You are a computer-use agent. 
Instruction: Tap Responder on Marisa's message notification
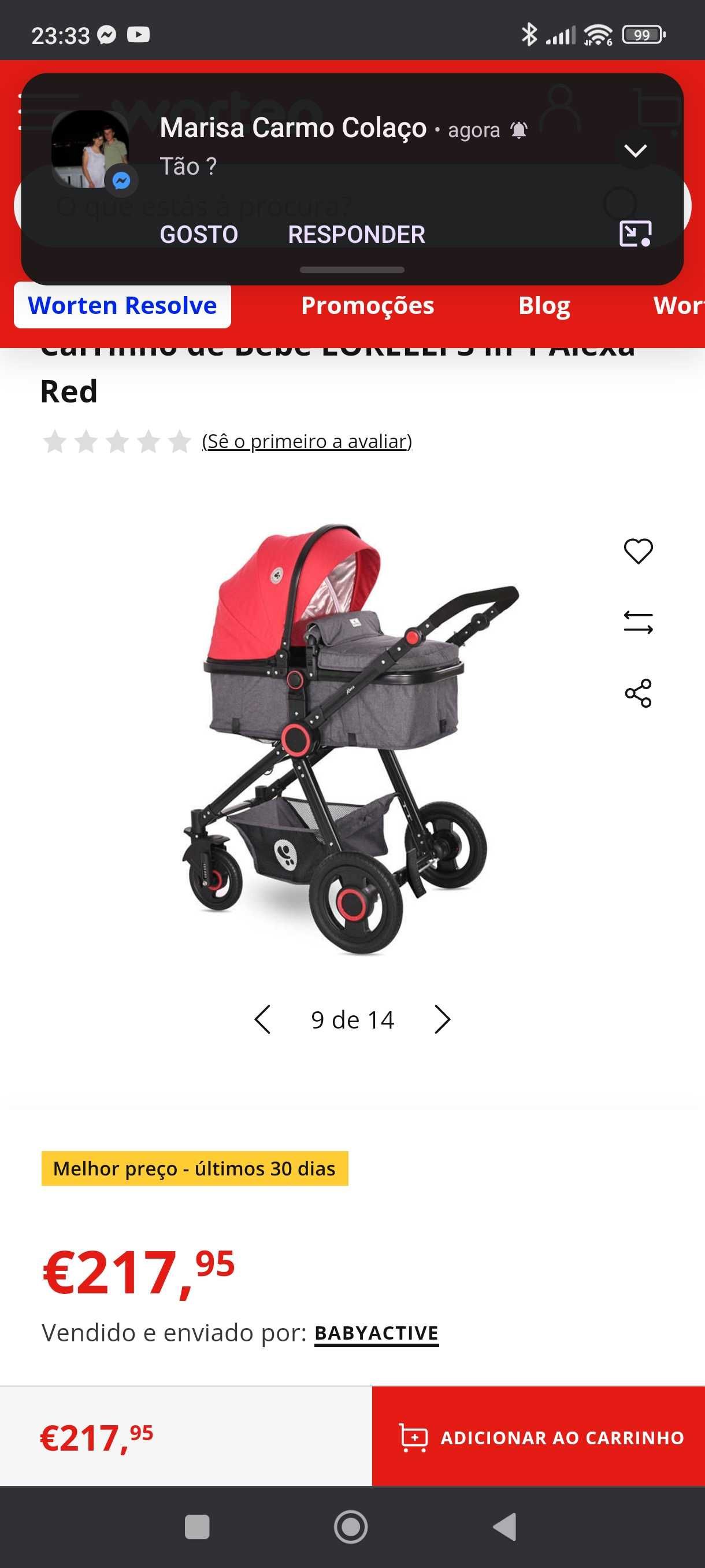pos(357,234)
